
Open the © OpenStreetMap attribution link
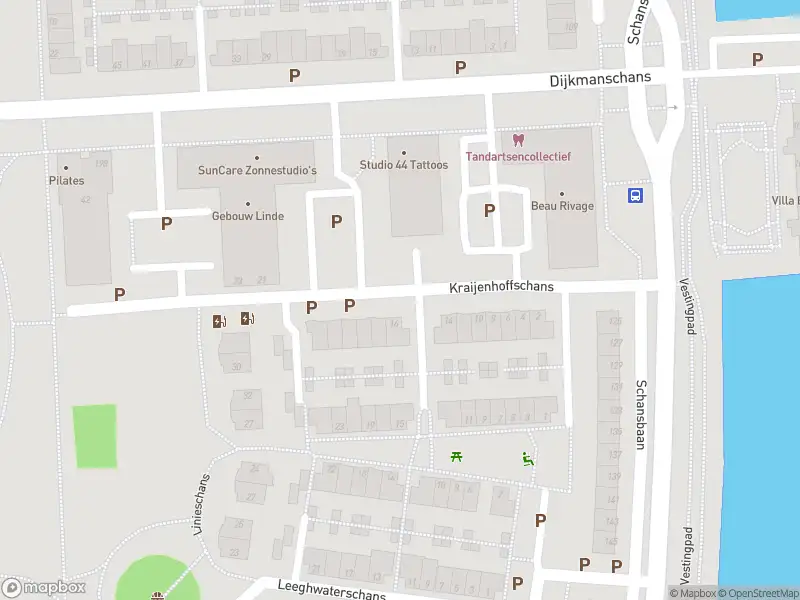click(758, 593)
